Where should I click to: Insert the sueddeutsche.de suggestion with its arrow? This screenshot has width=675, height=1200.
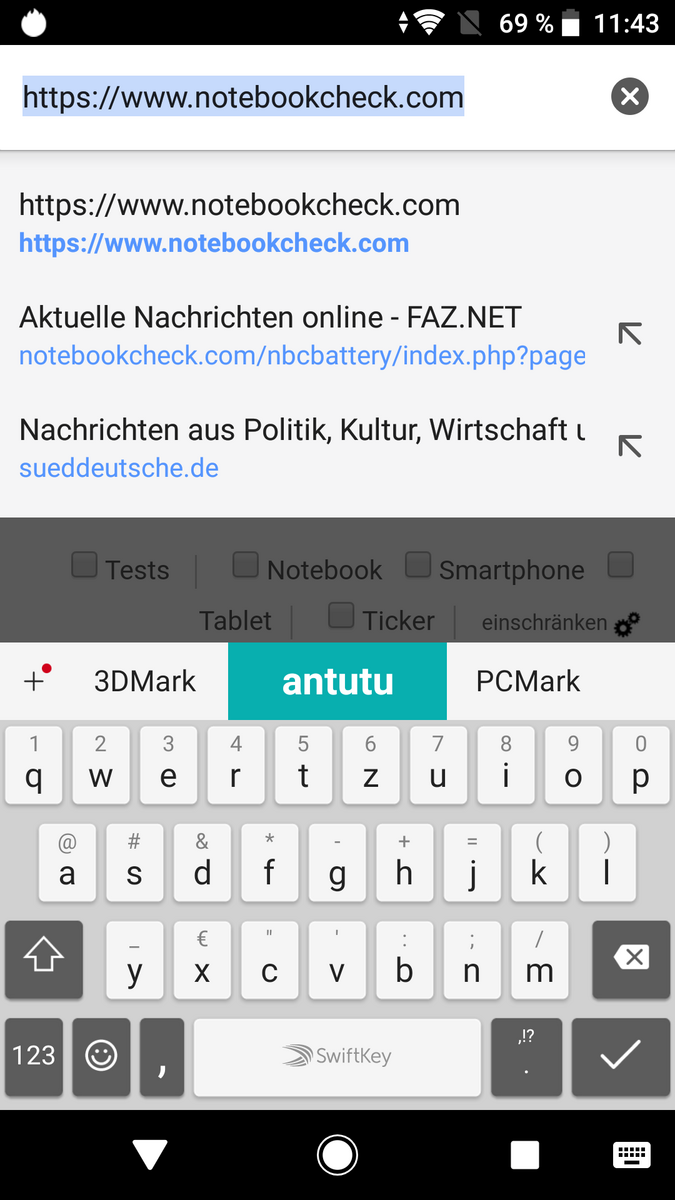pyautogui.click(x=630, y=447)
